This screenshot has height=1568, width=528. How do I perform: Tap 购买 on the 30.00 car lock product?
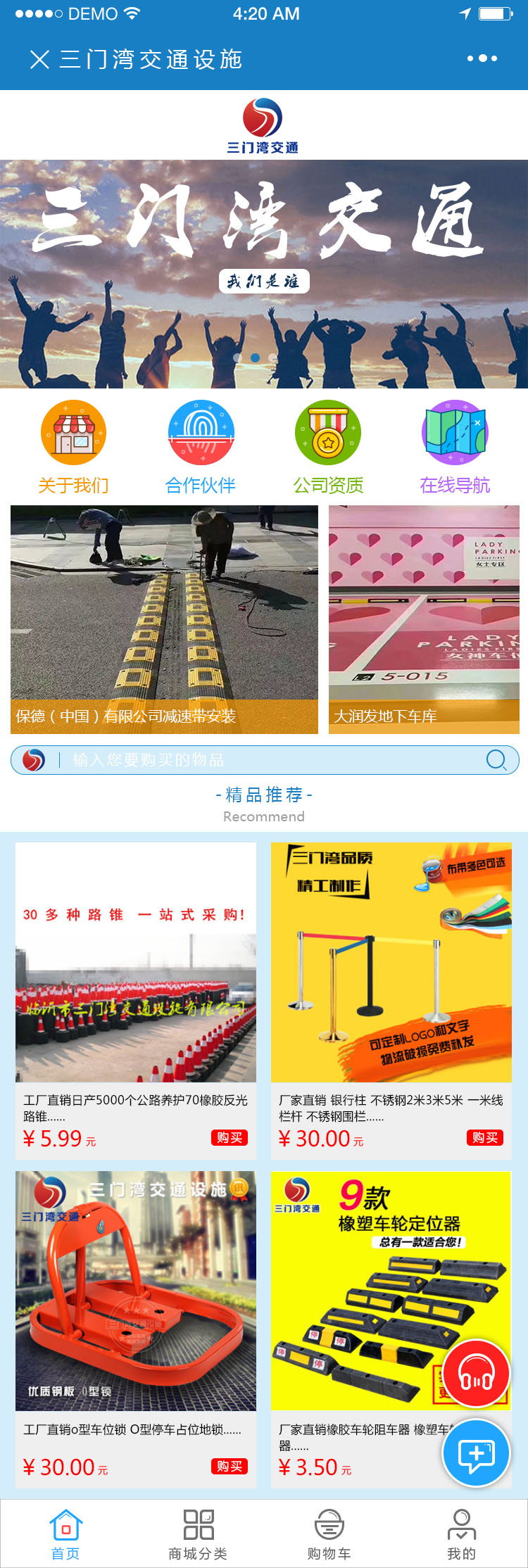point(229,1467)
